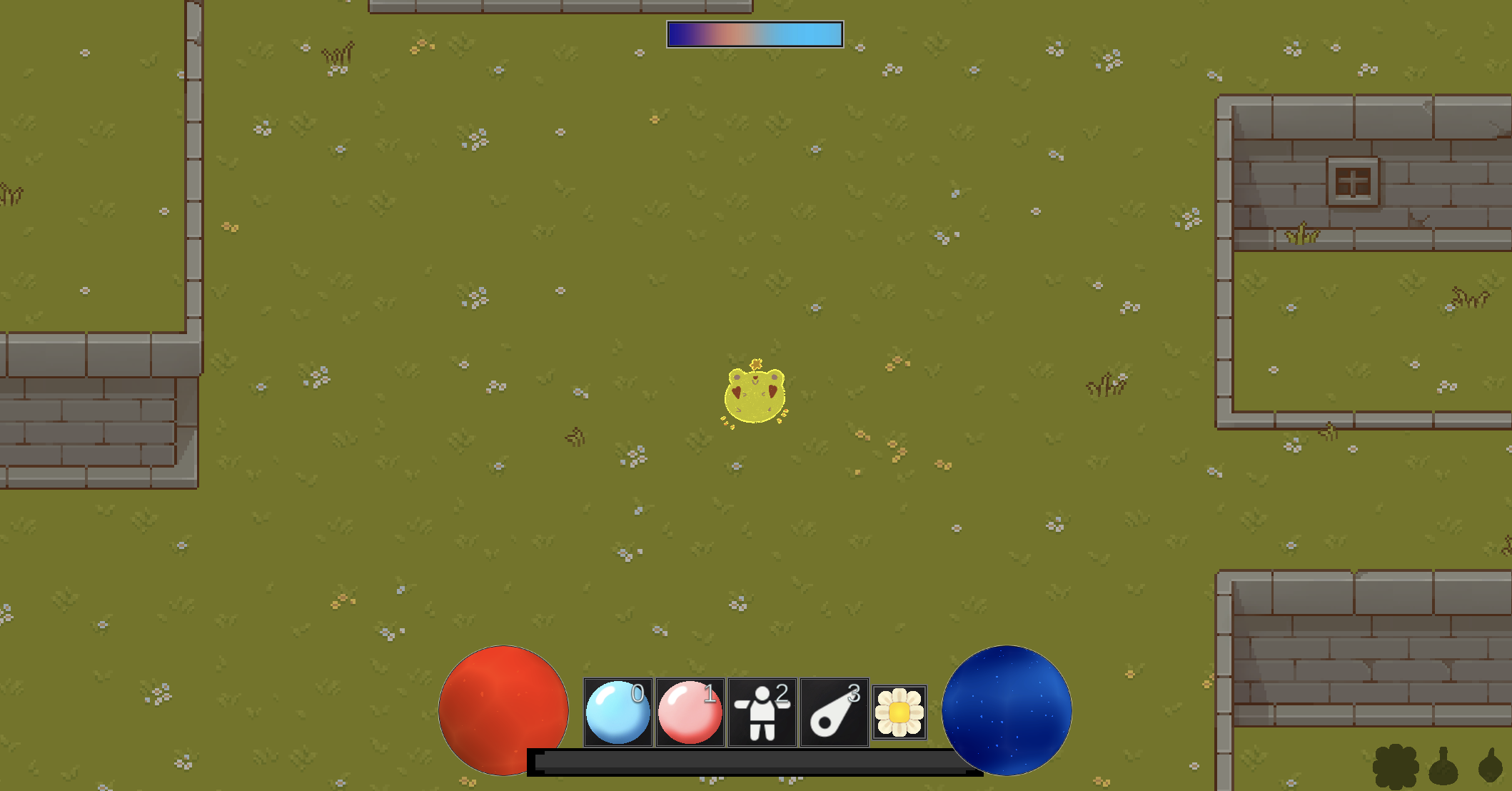Use the character ability in slot 2

point(762,712)
